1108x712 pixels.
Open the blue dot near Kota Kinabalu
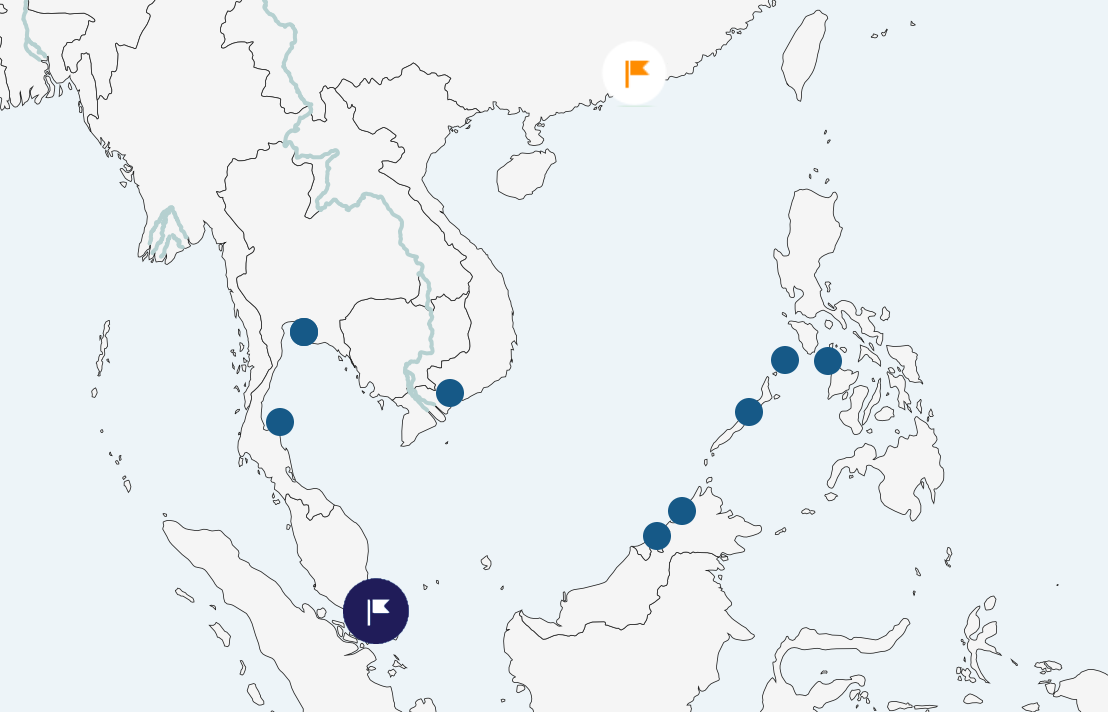[x=682, y=511]
